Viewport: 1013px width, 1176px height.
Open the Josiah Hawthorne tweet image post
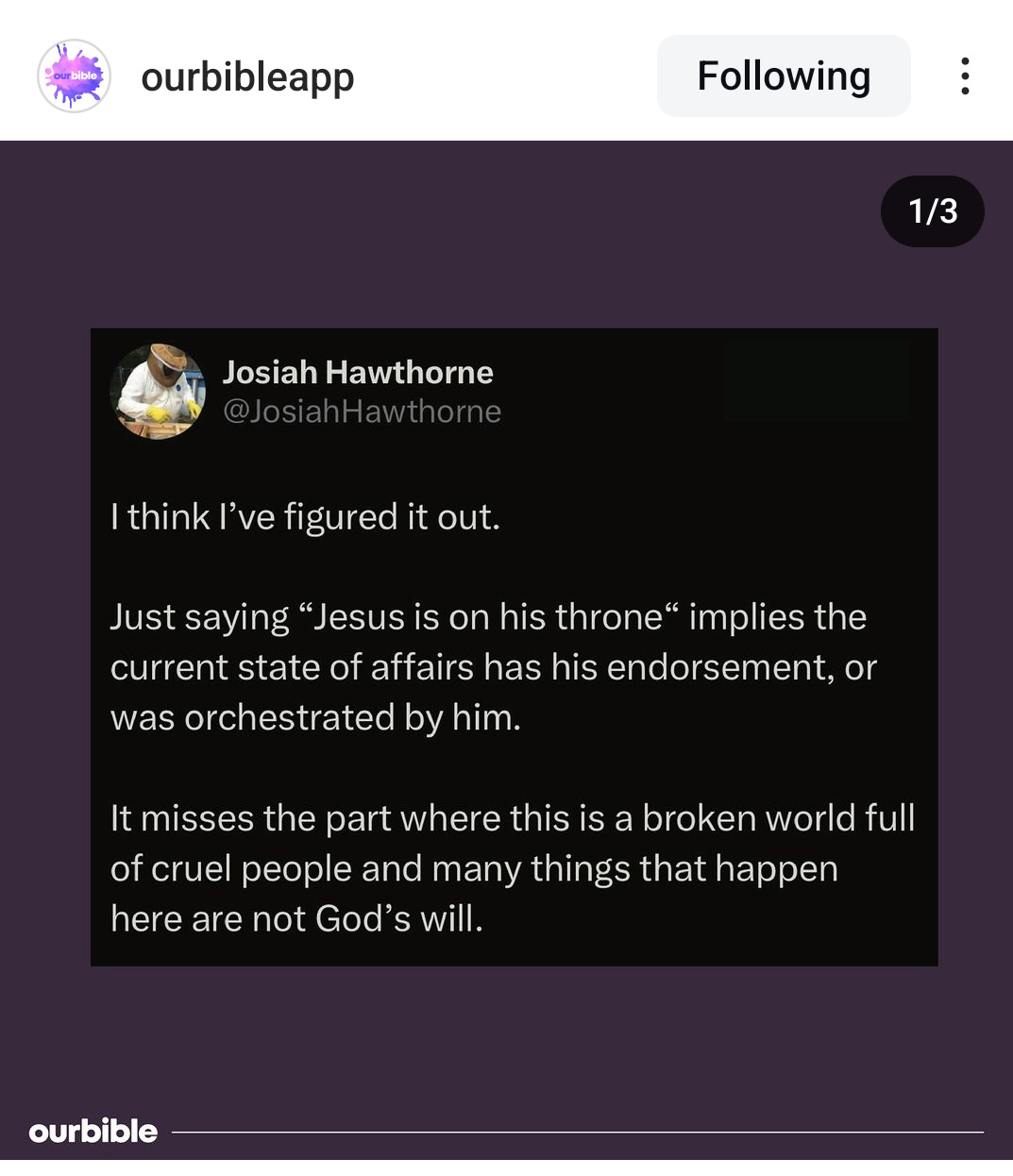(514, 647)
